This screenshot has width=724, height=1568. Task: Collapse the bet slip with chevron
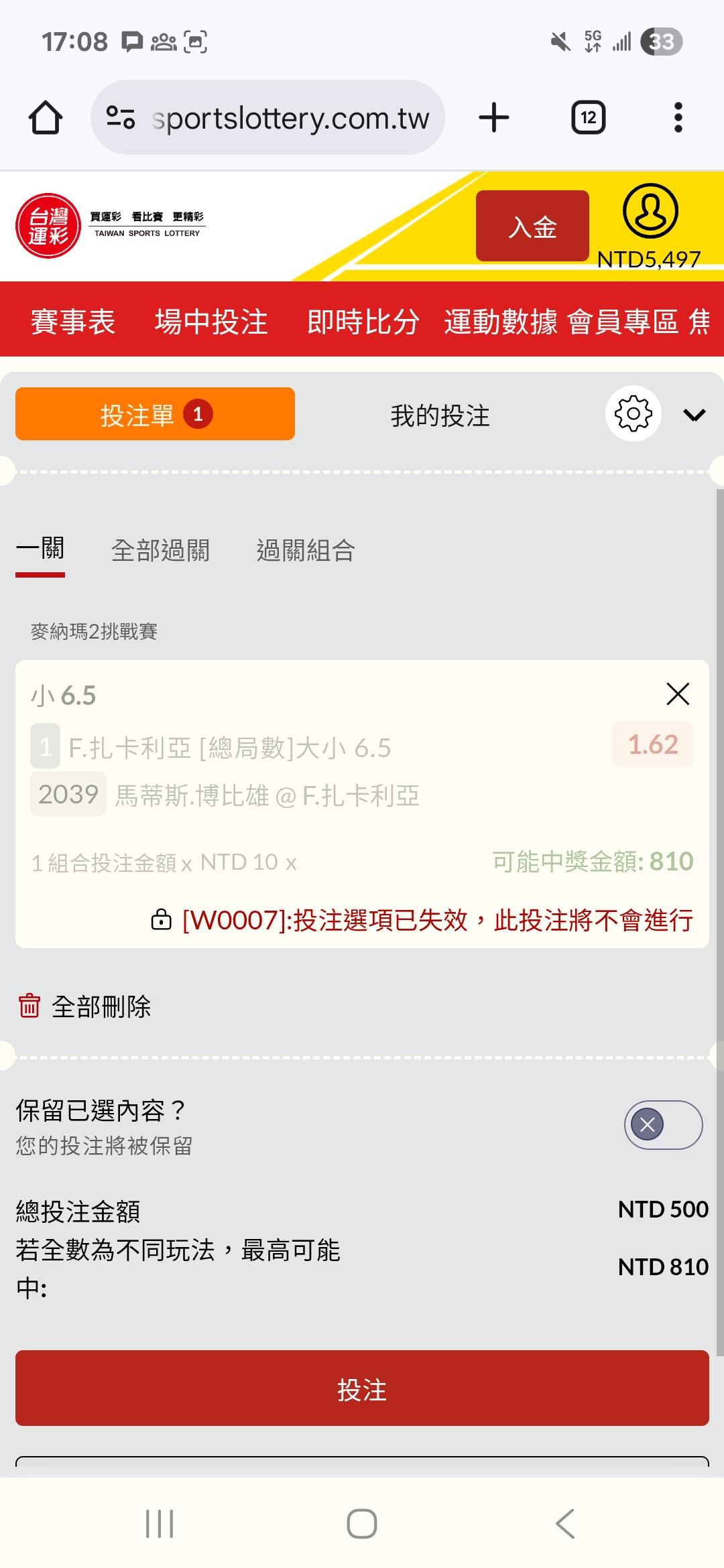[695, 415]
